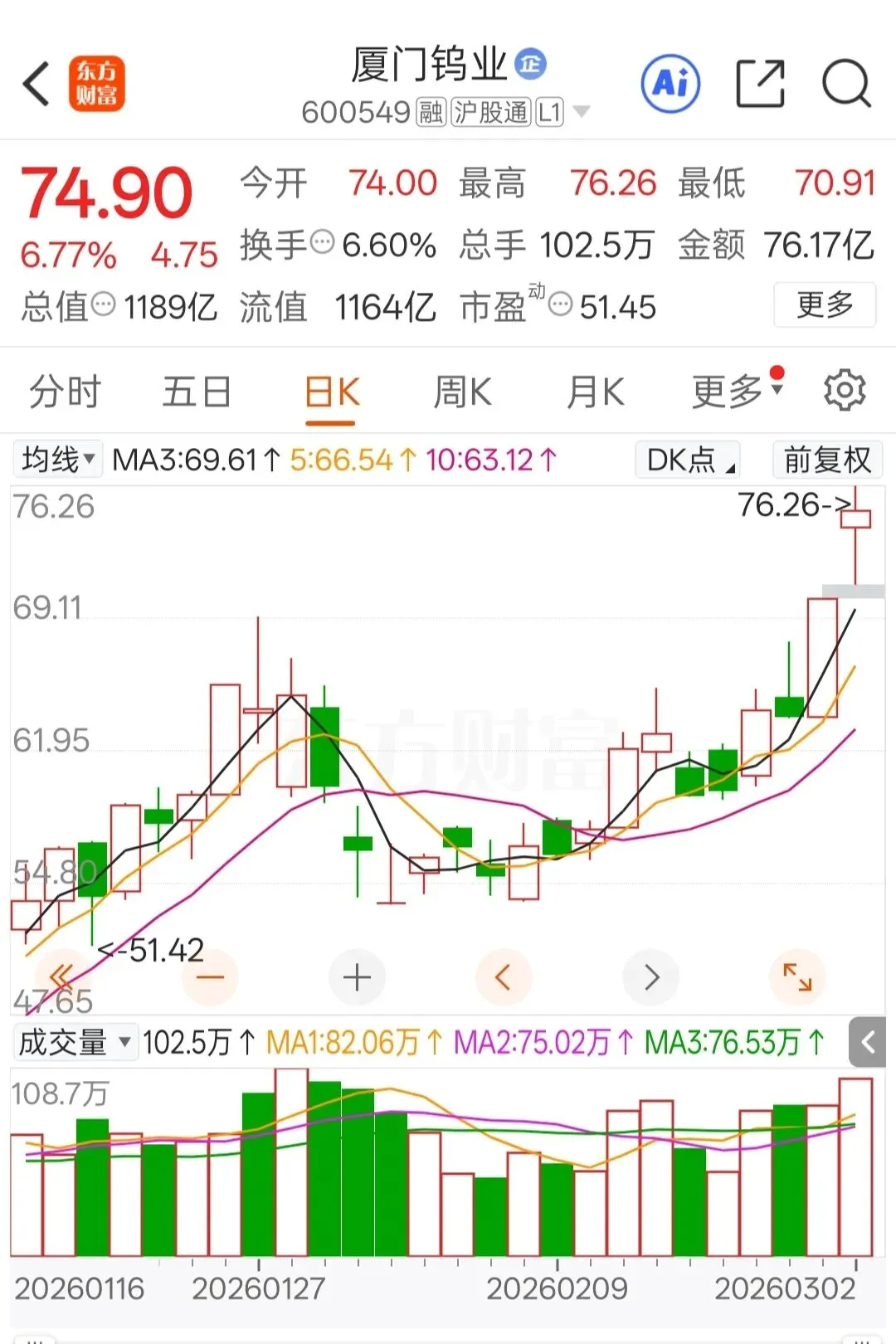Go back using the top-left arrow
This screenshot has height=1344, width=896.
[37, 84]
